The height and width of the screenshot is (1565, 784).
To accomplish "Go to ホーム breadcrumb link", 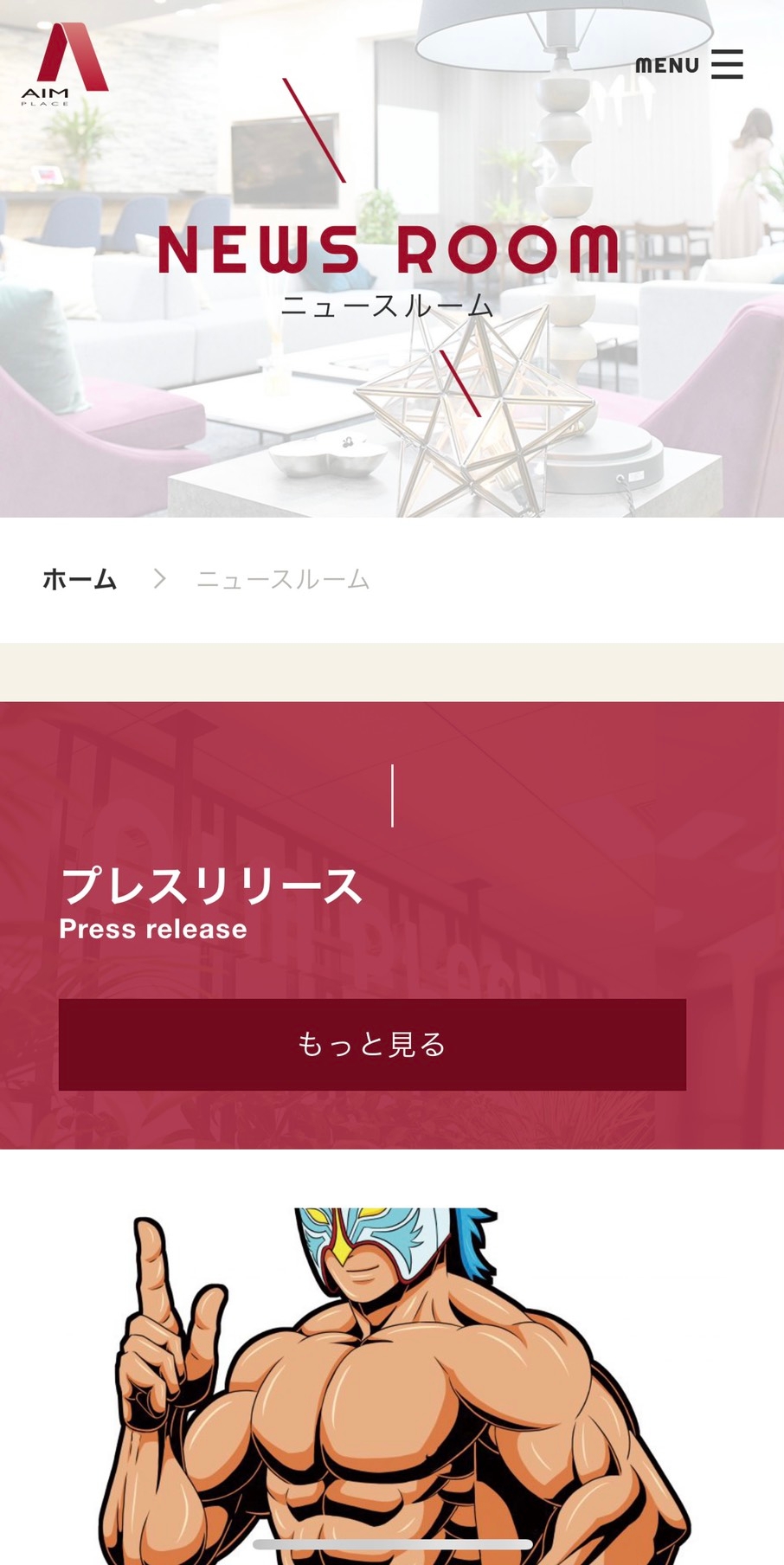I will pos(80,579).
